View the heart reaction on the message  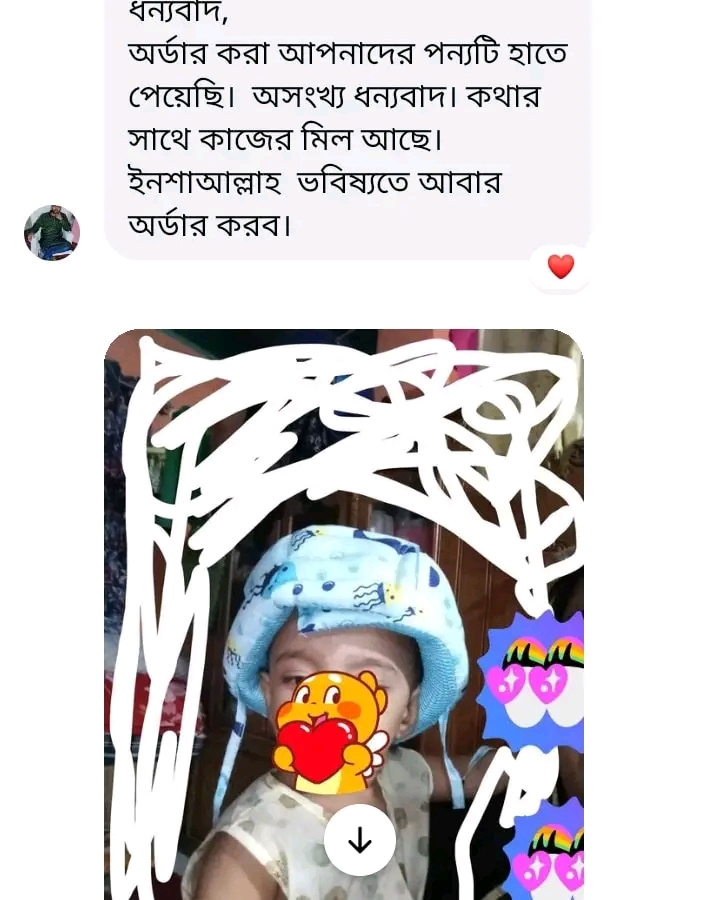pos(561,267)
